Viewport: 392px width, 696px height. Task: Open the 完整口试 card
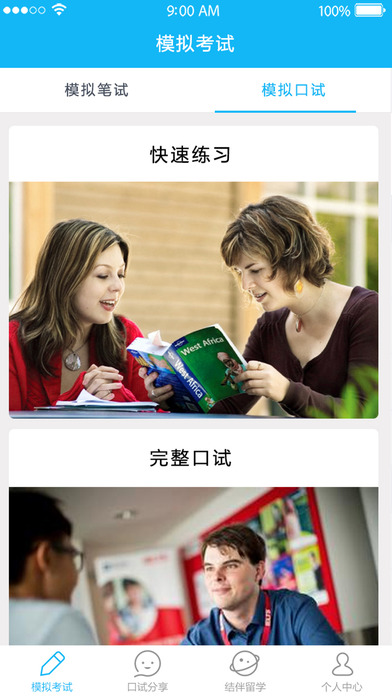(194, 537)
